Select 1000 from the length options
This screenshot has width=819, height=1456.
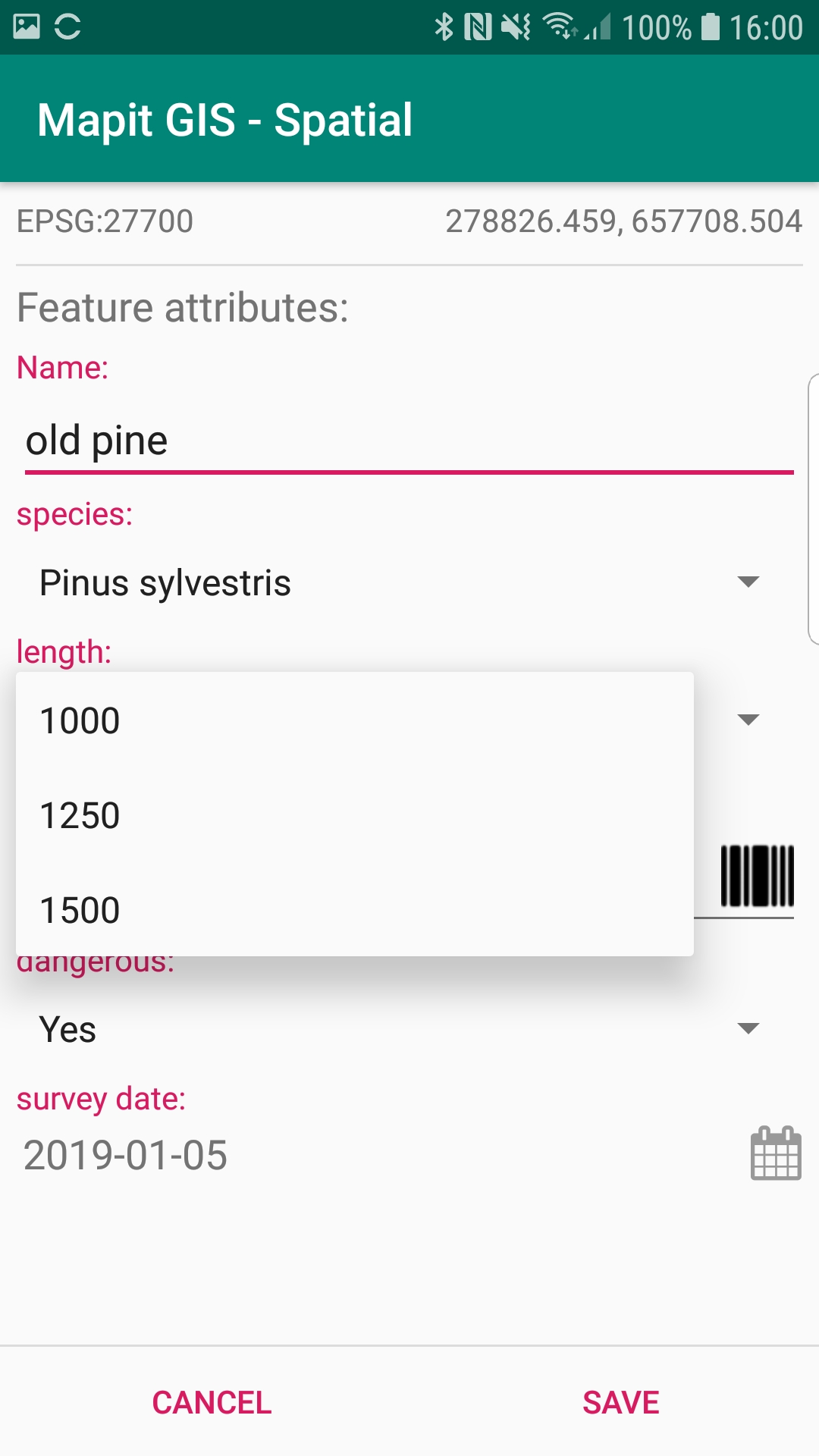353,720
